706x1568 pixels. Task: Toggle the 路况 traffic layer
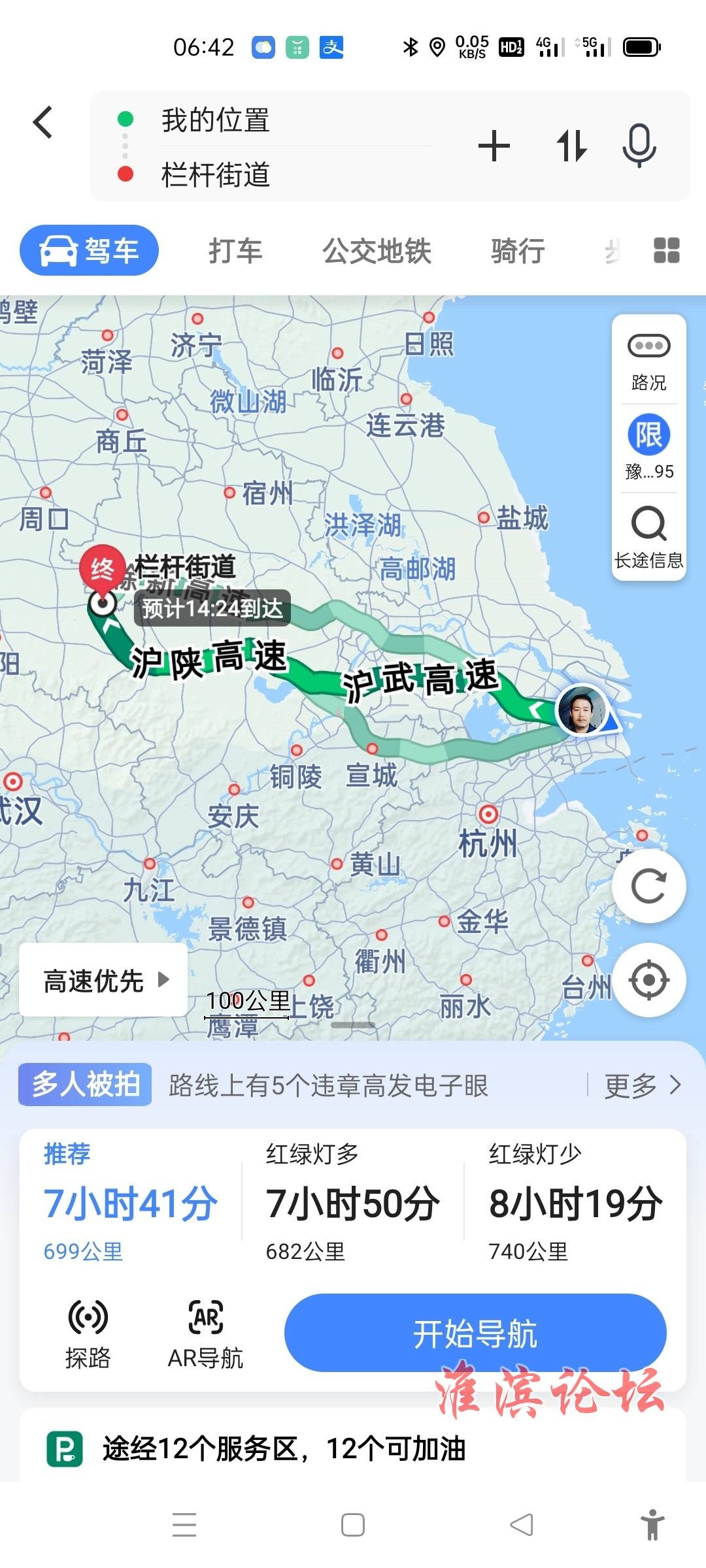point(648,362)
